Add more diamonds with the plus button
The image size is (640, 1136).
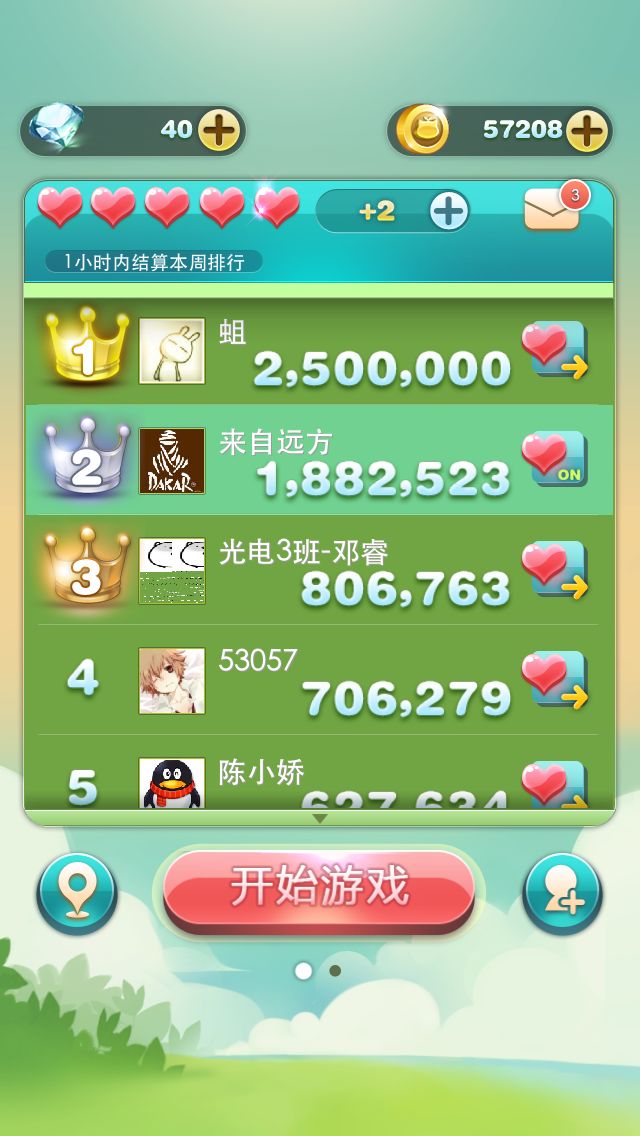tap(219, 130)
